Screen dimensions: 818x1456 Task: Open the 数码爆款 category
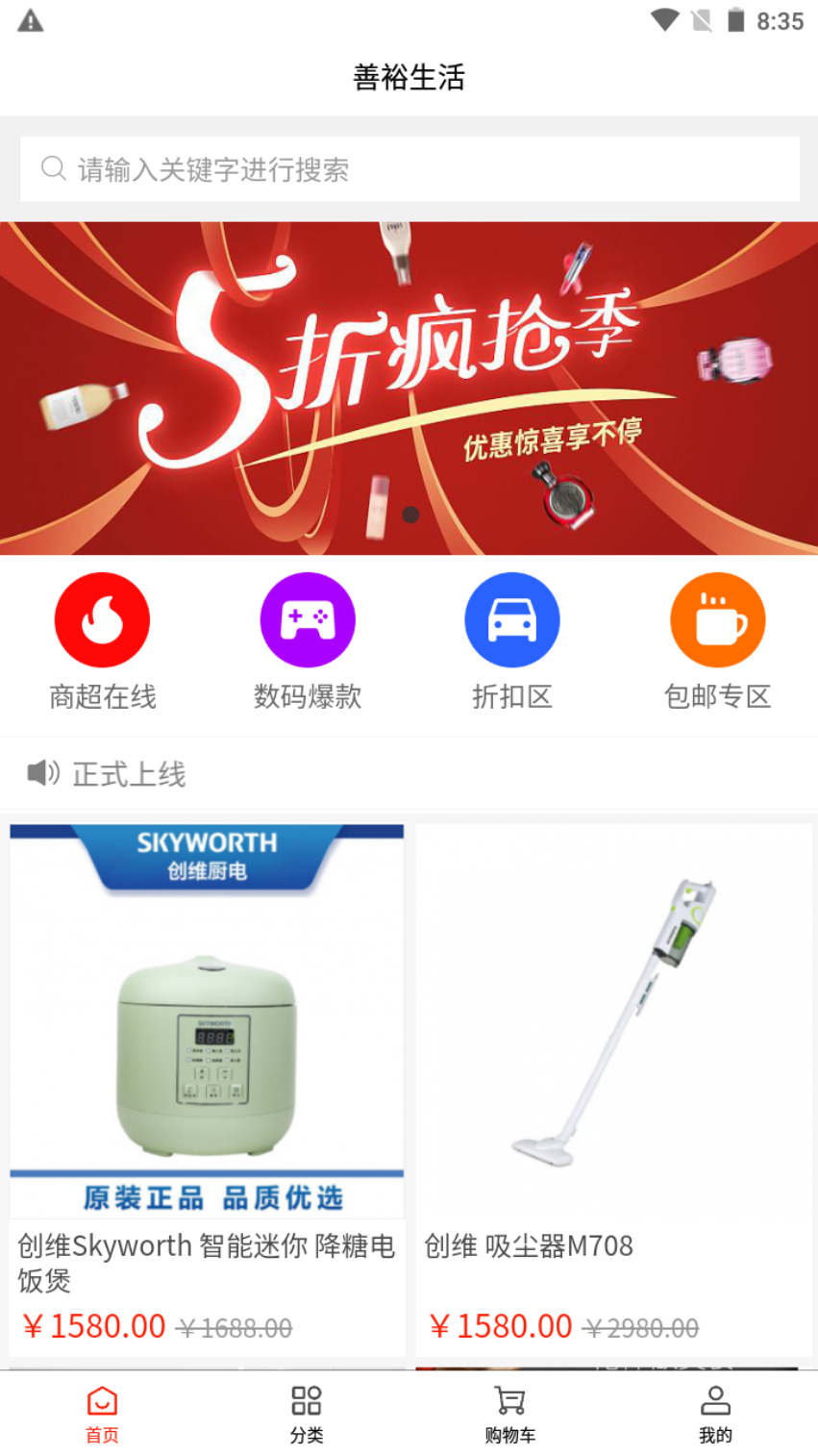tap(307, 640)
